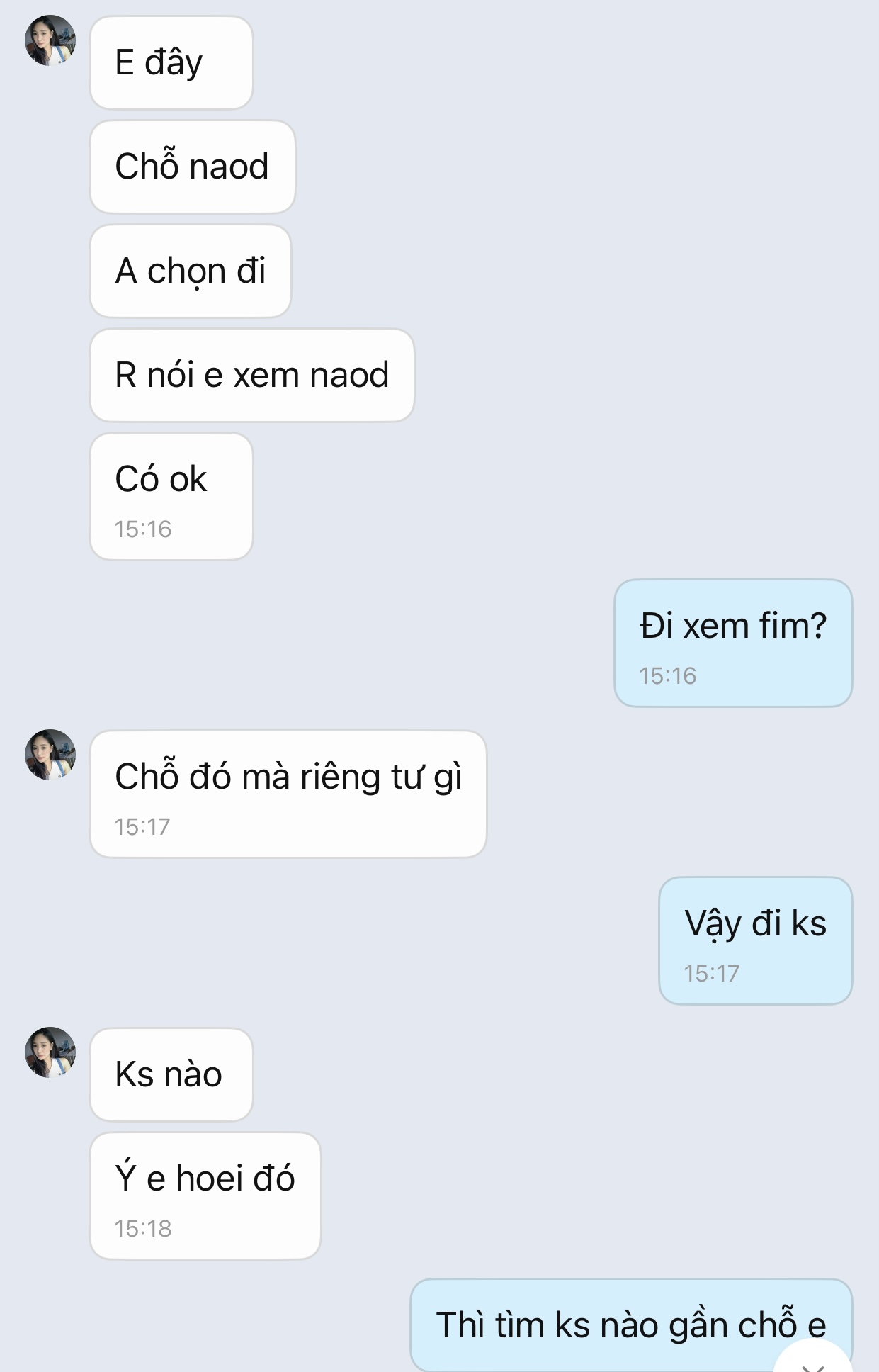Tap the avatar next to "Chỗ đó mà riêng tư gì"
The height and width of the screenshot is (1372, 879).
tap(50, 755)
